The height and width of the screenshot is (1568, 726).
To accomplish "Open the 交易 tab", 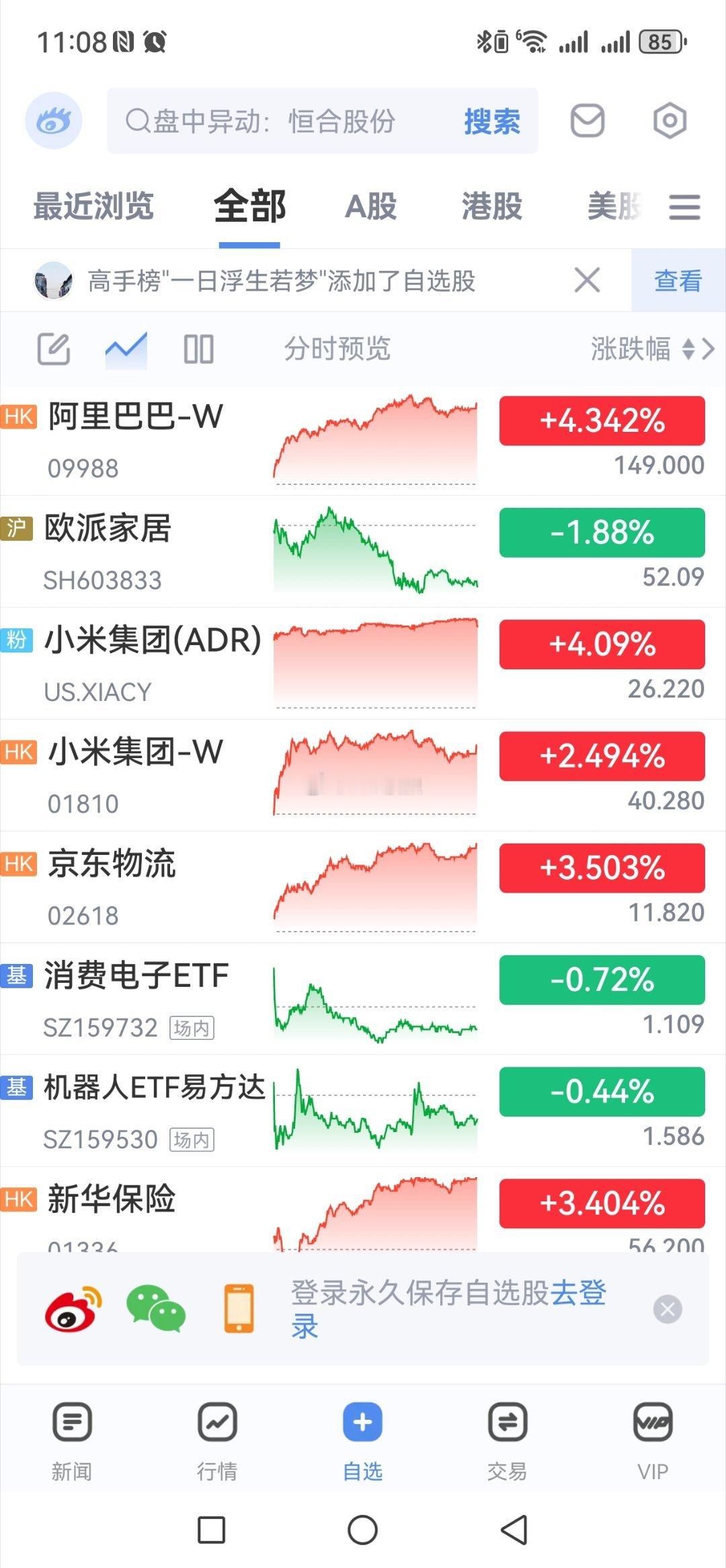I will click(x=508, y=1441).
